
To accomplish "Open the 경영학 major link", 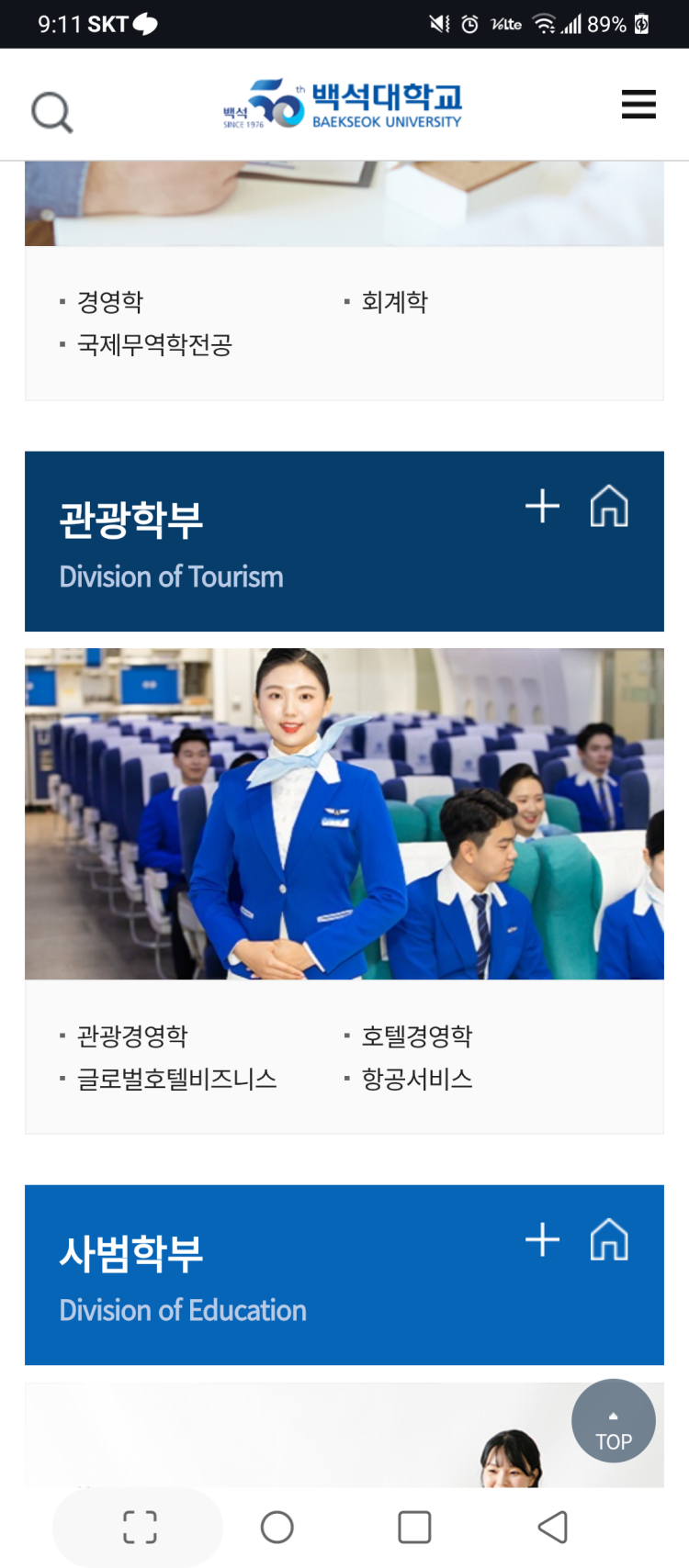I will 110,302.
